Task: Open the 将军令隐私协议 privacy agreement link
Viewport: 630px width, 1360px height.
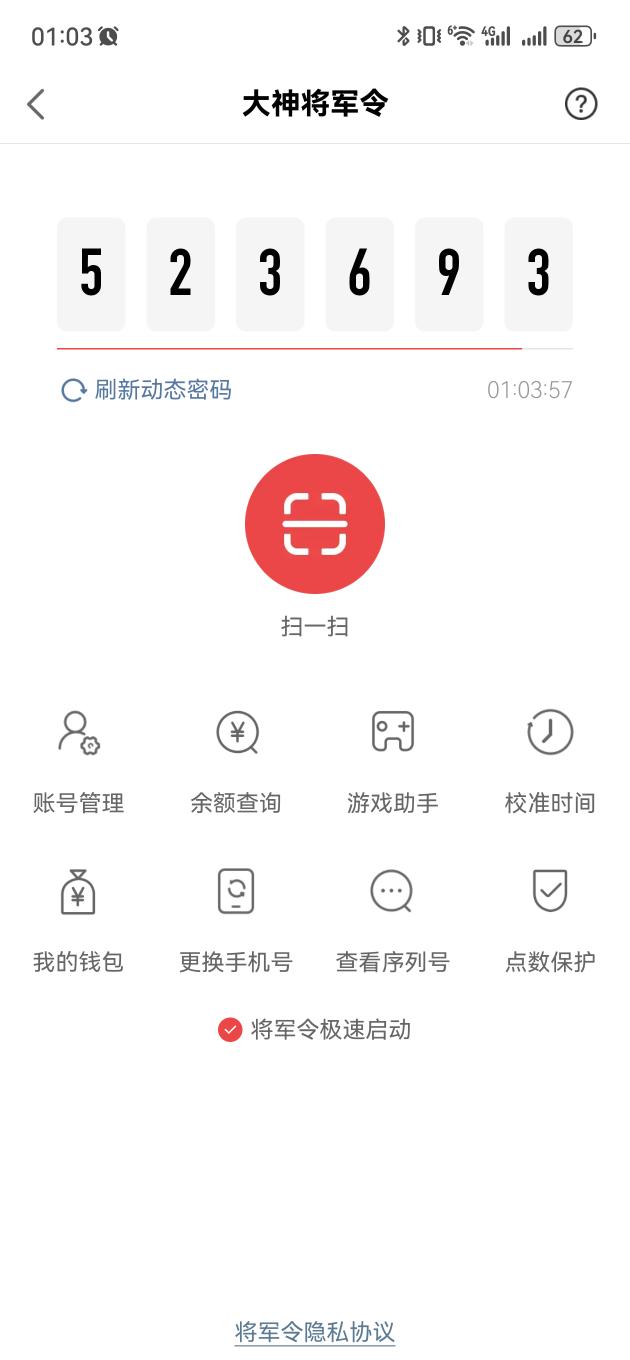Action: pos(315,1332)
